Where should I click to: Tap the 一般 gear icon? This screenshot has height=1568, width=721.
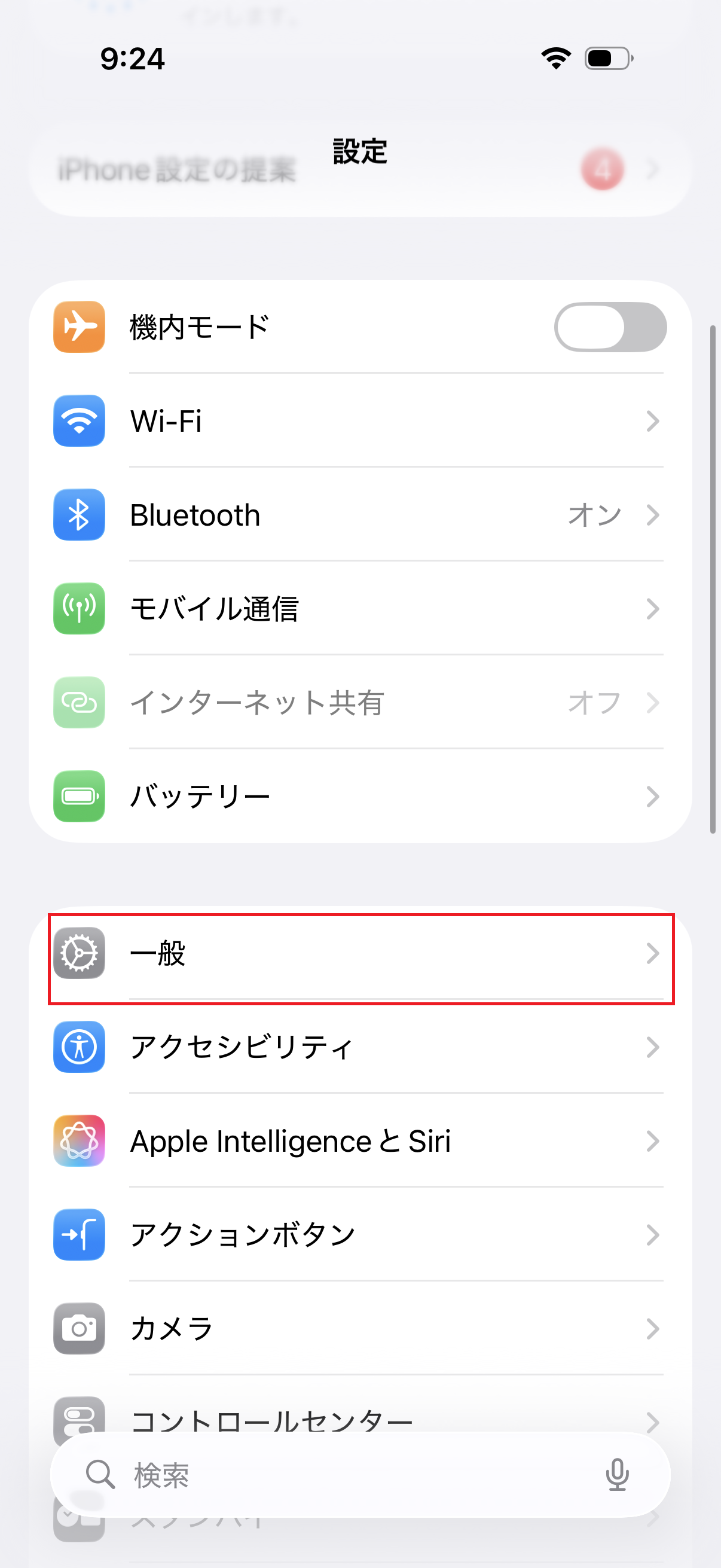79,954
